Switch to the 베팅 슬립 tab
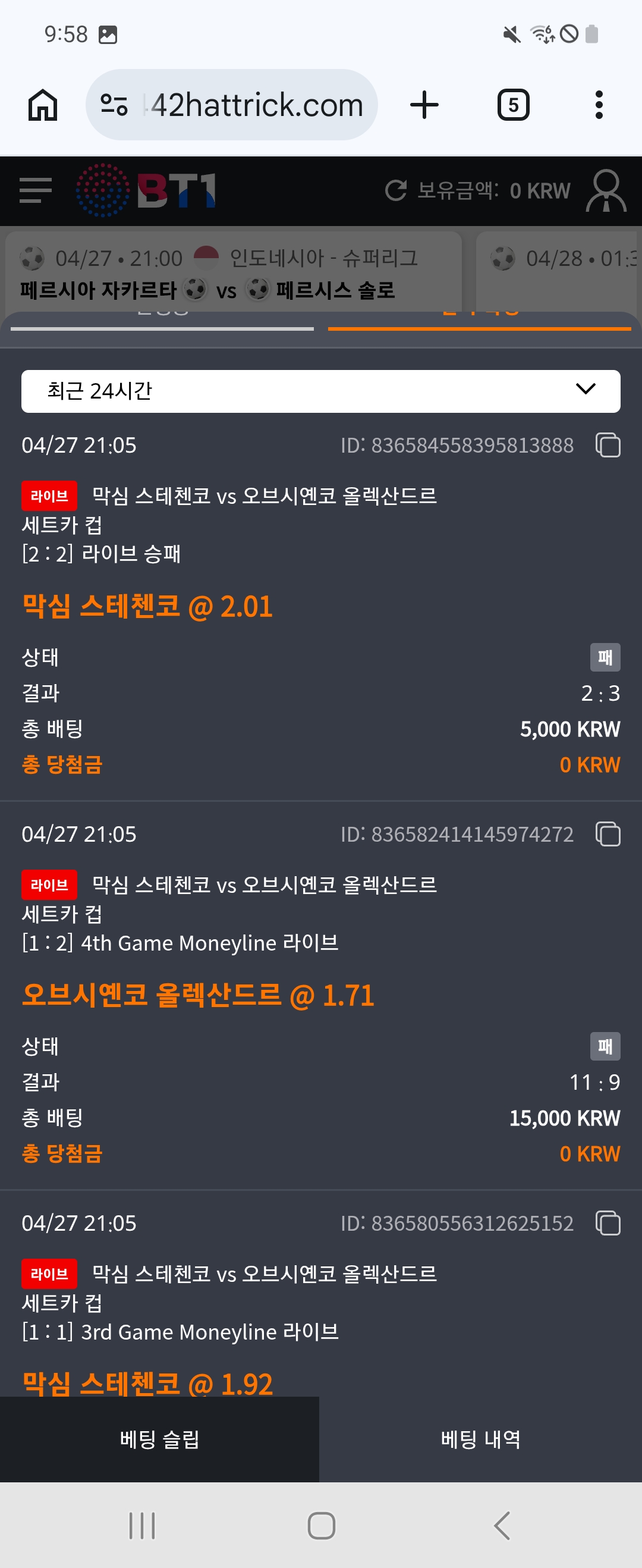The image size is (642, 1568). pyautogui.click(x=159, y=1439)
